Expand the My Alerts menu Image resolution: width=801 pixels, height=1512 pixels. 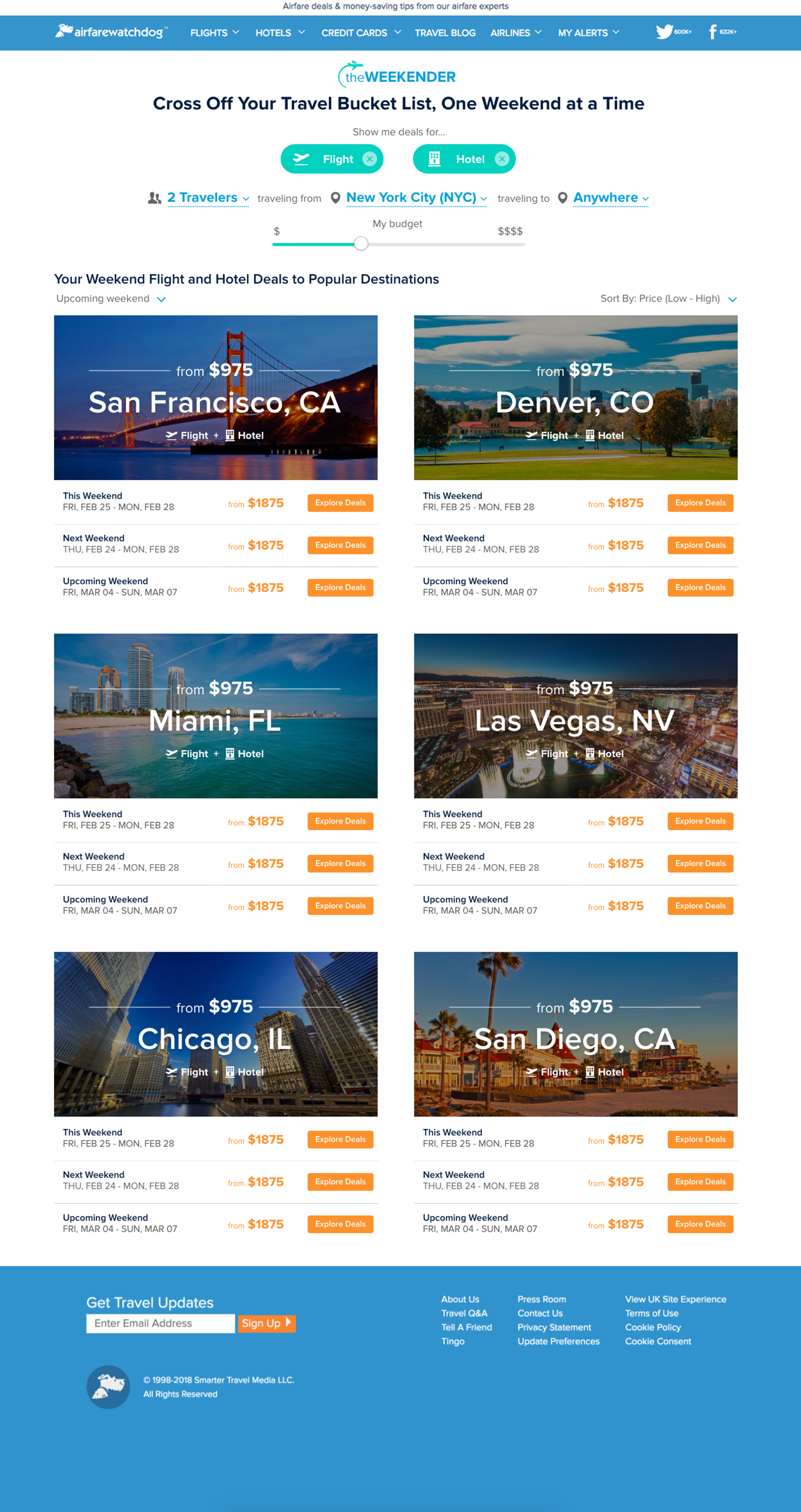click(588, 33)
